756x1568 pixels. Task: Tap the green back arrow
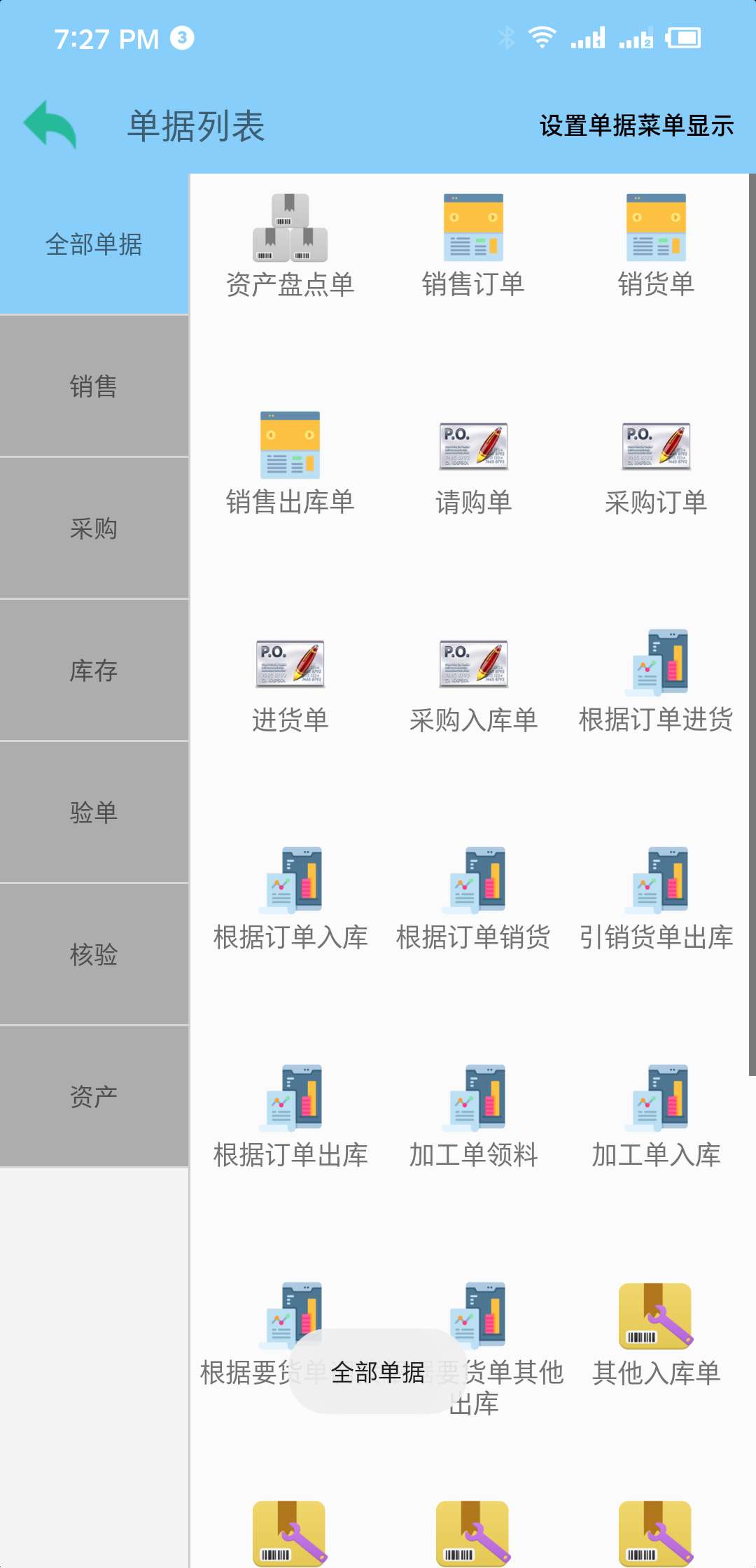click(x=50, y=125)
